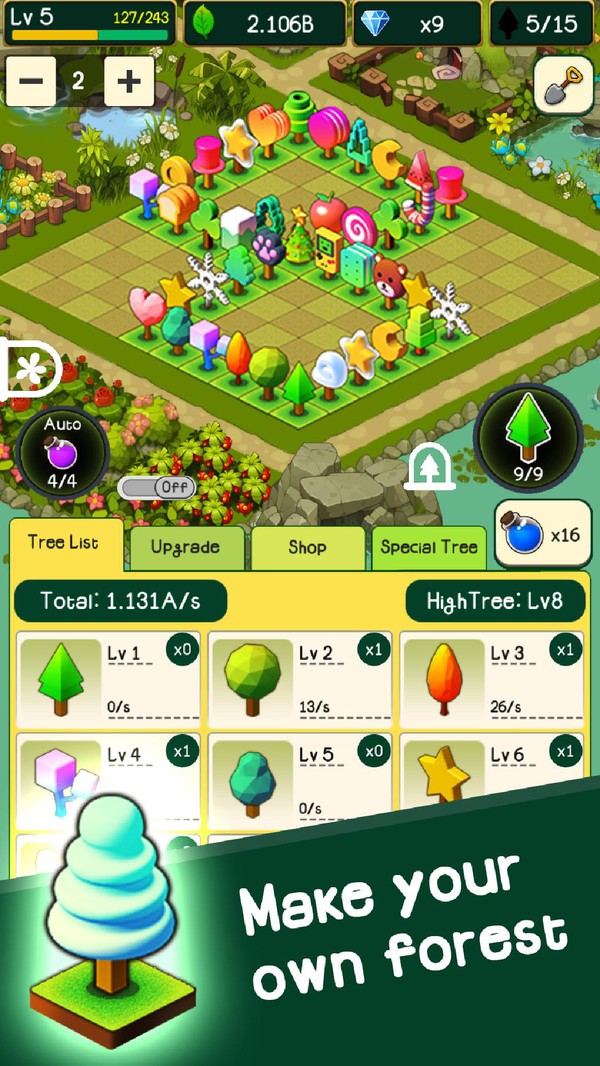
Task: Switch to the Upgrade tab
Action: point(185,548)
